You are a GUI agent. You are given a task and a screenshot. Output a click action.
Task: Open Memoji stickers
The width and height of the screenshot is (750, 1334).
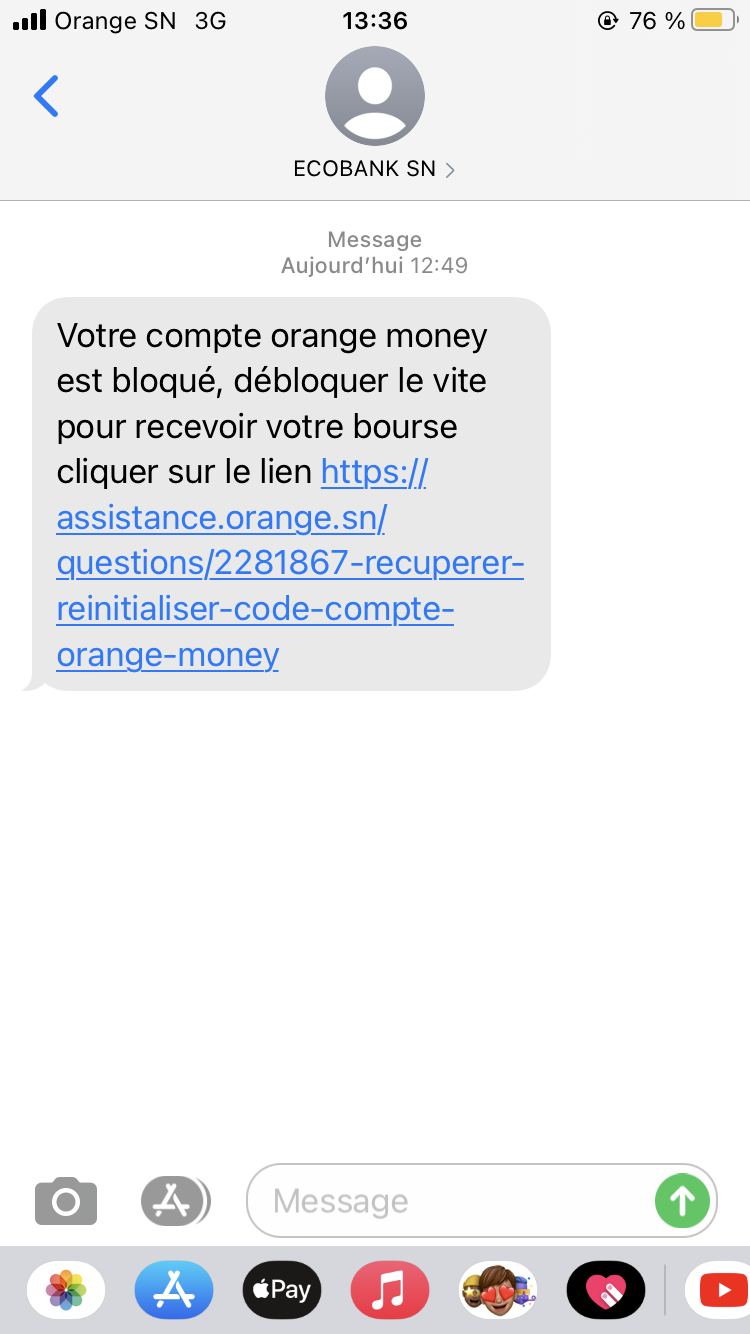point(498,1290)
